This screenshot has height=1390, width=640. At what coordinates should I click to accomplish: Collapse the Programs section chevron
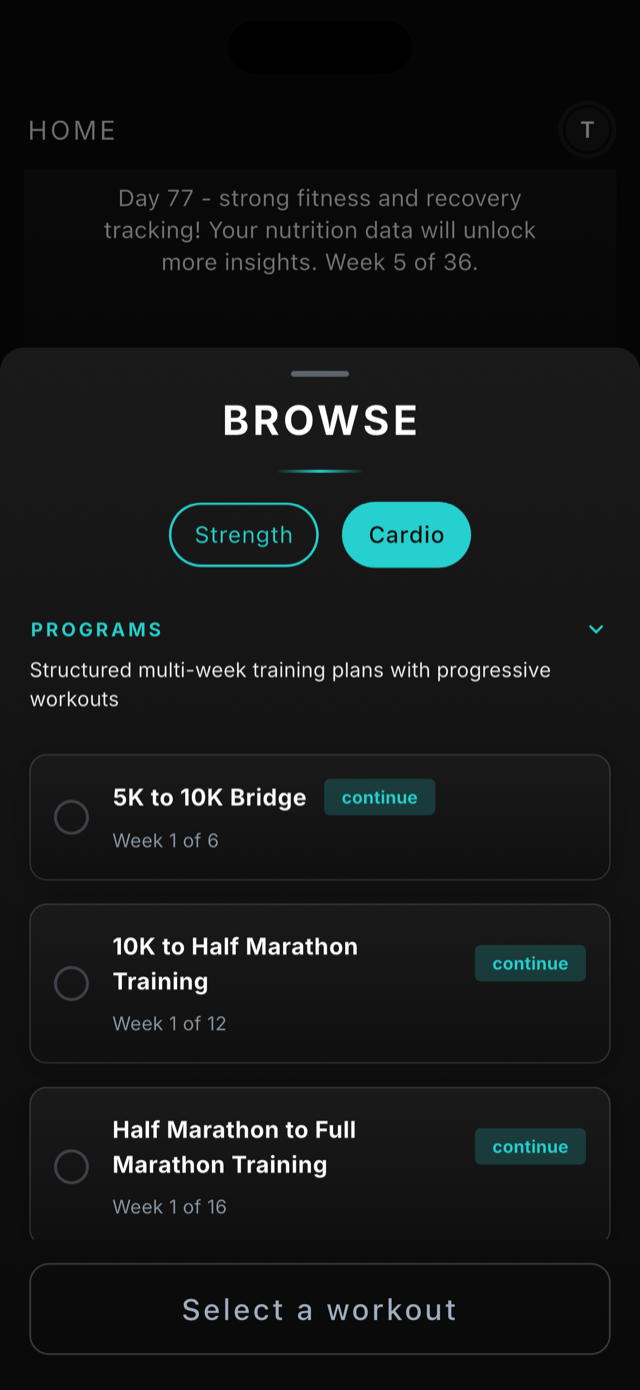596,629
